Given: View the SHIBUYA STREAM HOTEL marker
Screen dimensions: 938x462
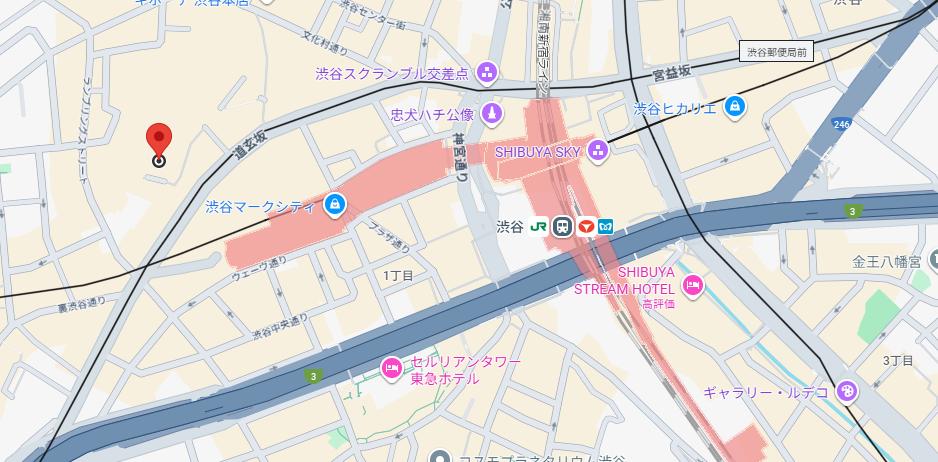Looking at the screenshot, I should pos(692,286).
